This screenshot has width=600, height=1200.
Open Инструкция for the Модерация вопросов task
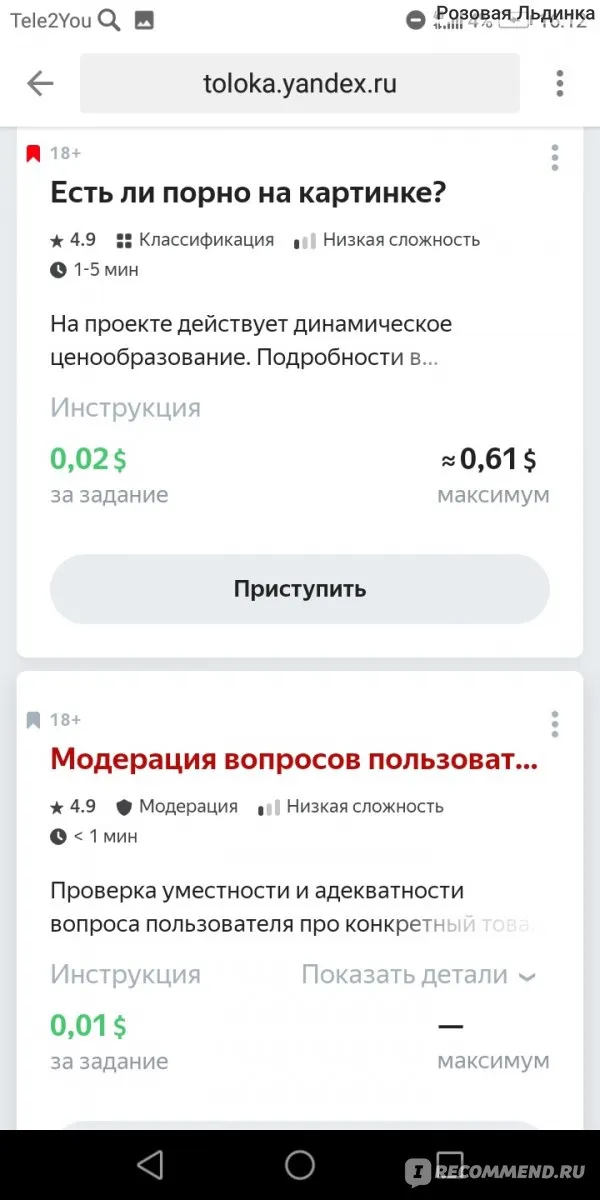click(x=126, y=974)
